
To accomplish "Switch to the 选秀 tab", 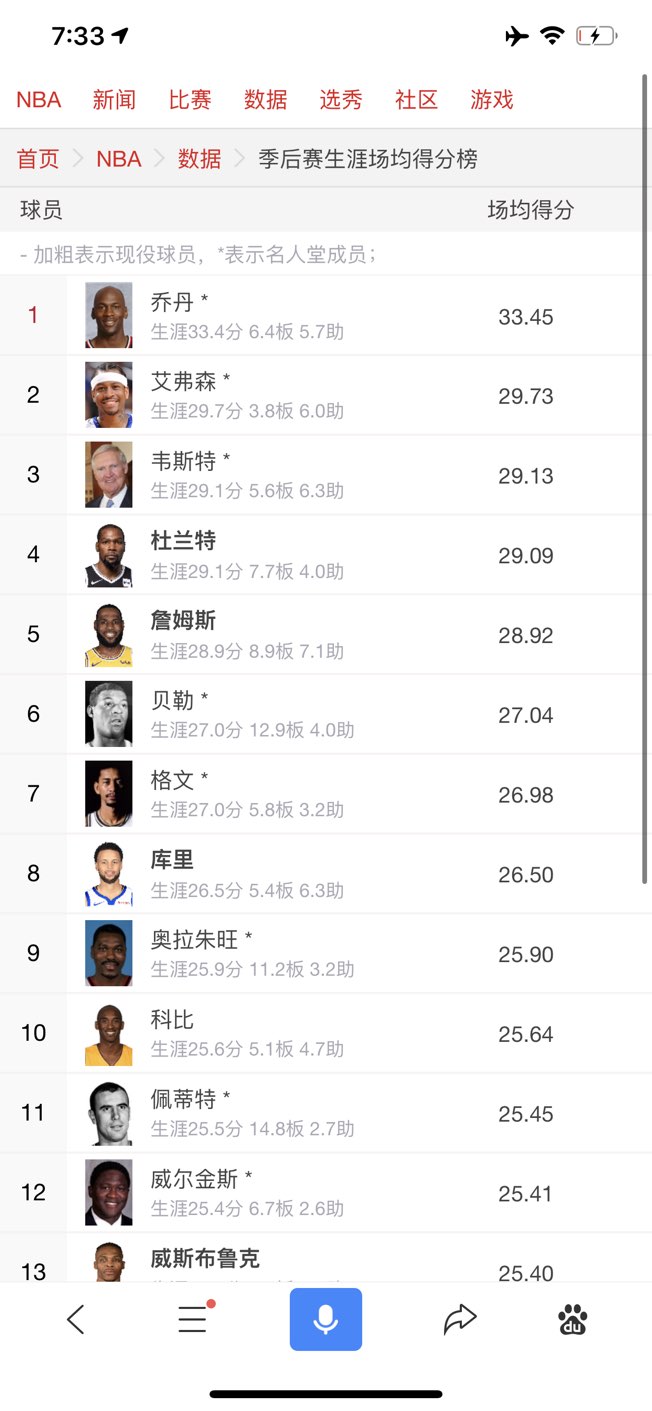I will click(341, 100).
